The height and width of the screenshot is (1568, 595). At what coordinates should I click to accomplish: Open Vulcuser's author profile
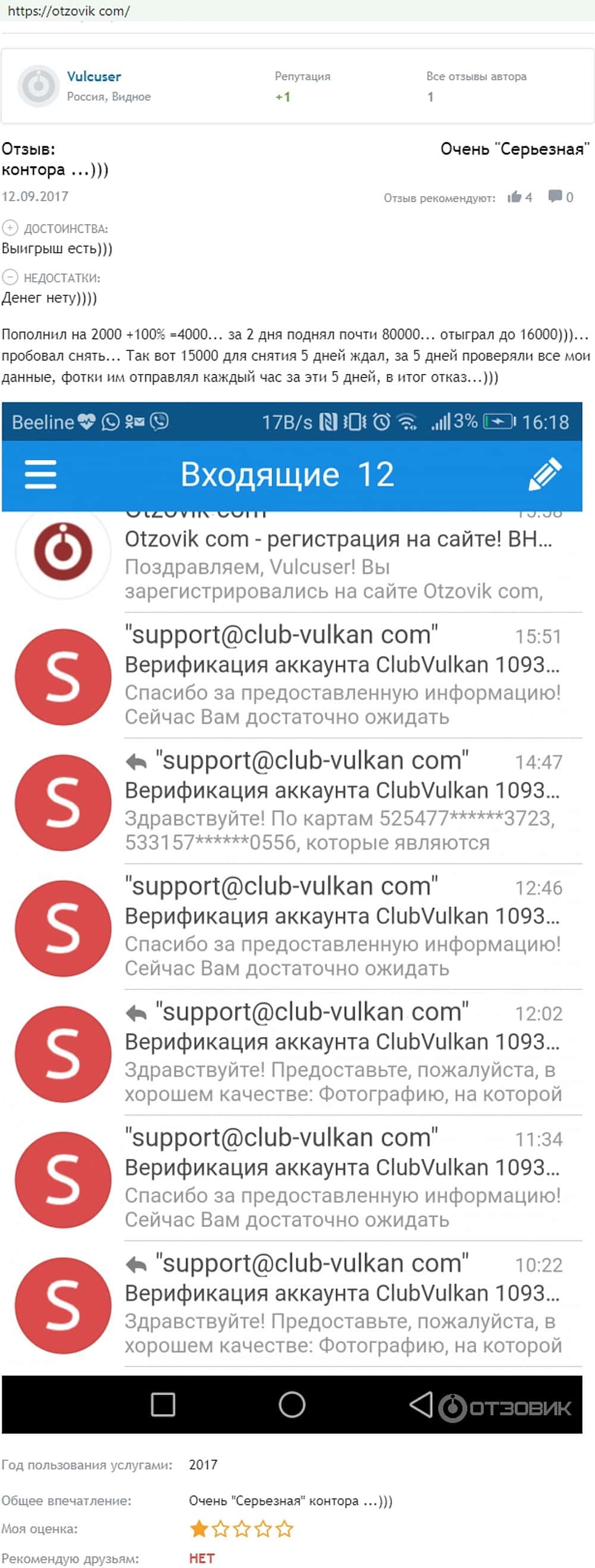(94, 76)
